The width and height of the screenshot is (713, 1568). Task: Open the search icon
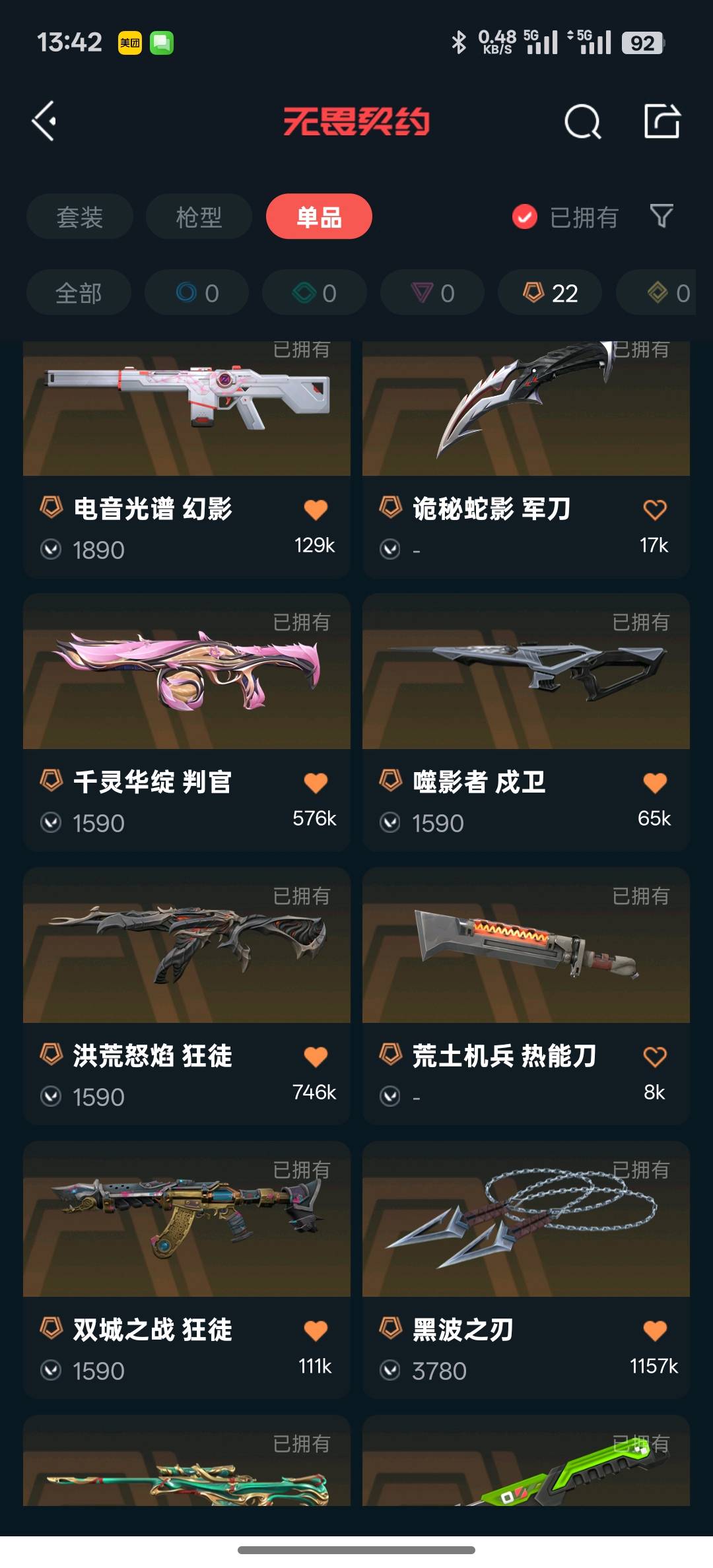click(582, 121)
